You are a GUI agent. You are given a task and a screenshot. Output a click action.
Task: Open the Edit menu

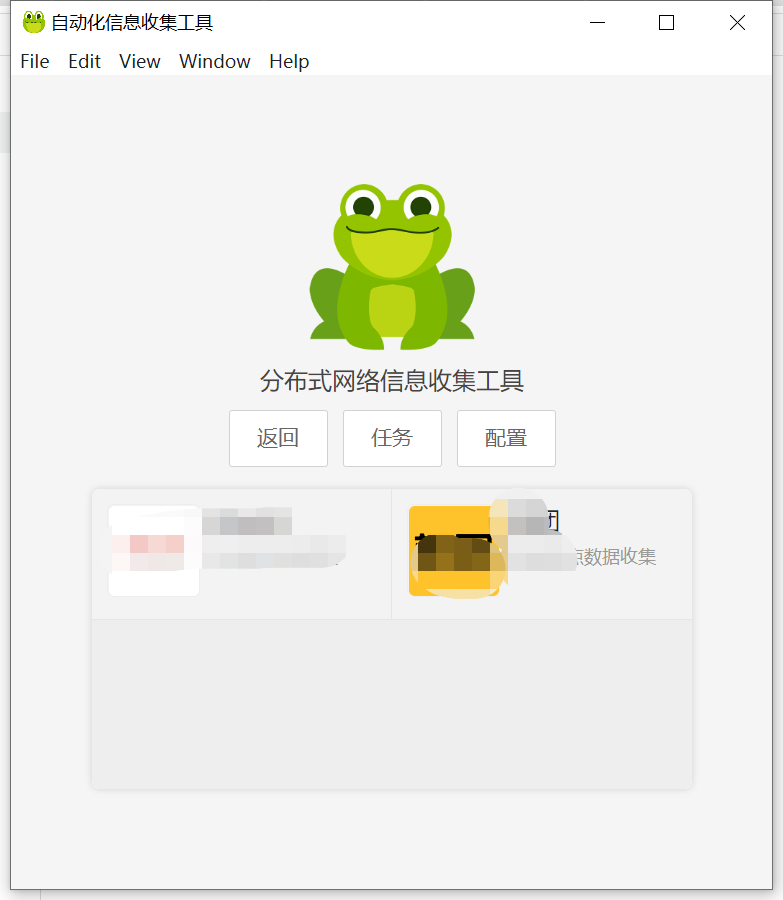click(x=84, y=61)
